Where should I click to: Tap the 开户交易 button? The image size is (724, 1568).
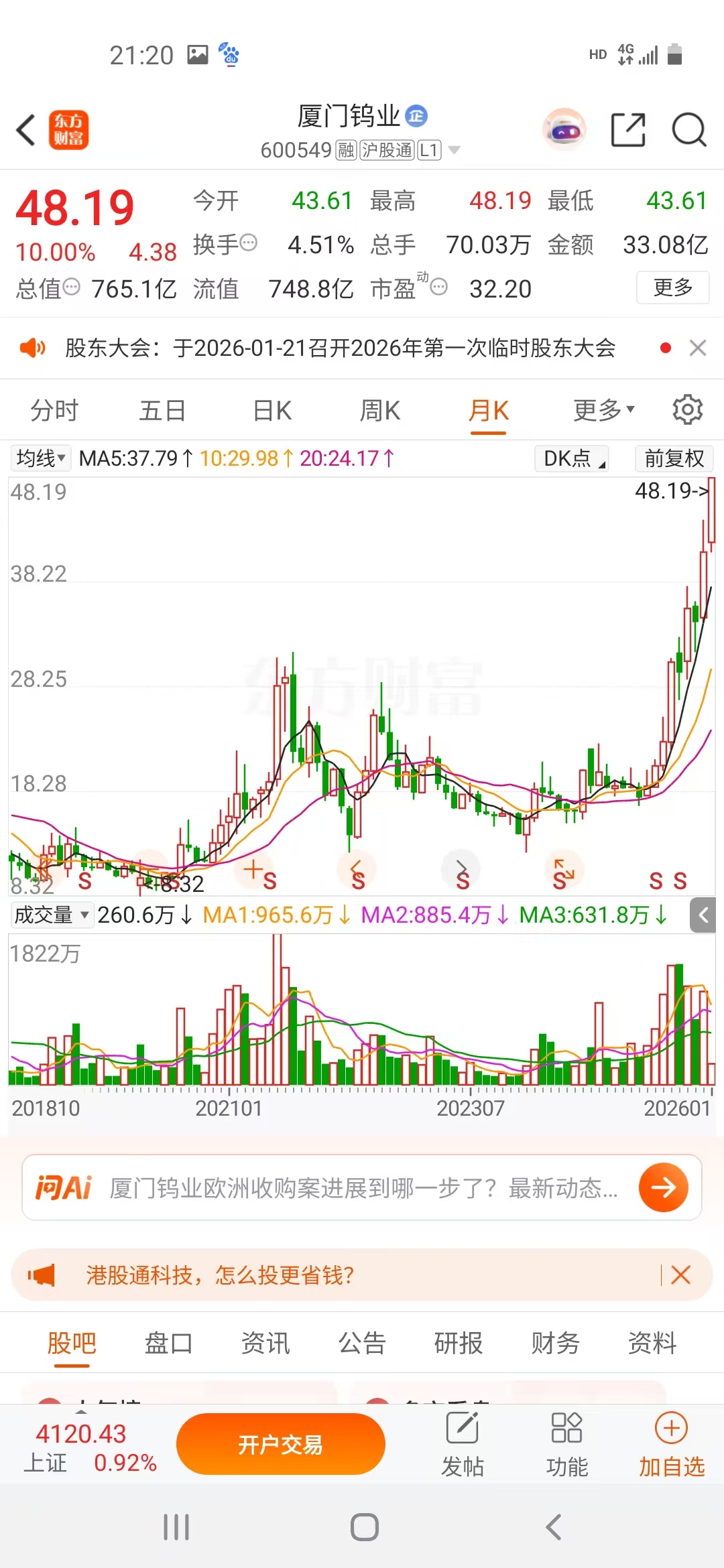click(280, 1445)
